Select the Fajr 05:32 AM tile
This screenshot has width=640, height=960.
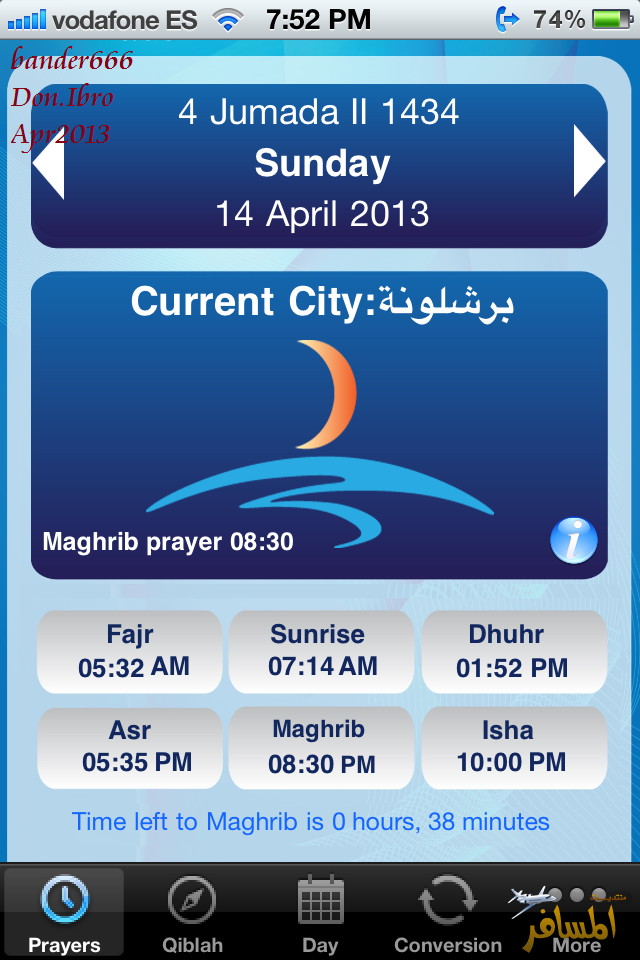click(130, 651)
